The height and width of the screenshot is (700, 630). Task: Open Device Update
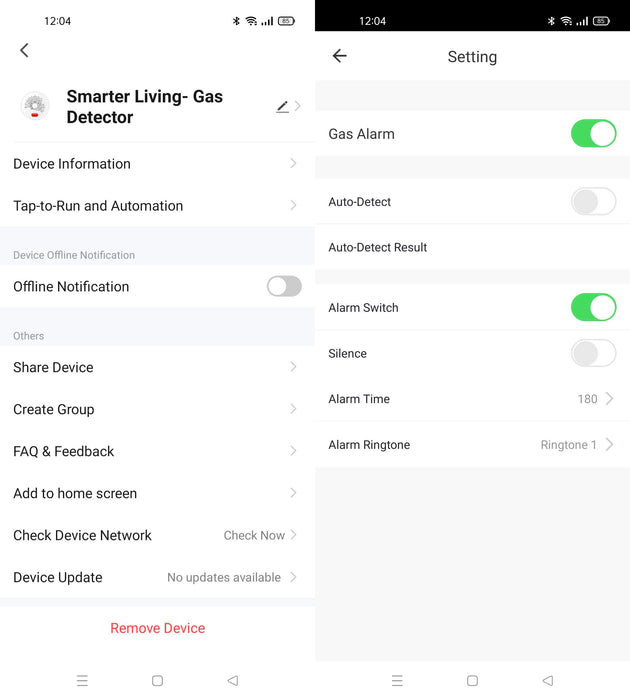157,578
